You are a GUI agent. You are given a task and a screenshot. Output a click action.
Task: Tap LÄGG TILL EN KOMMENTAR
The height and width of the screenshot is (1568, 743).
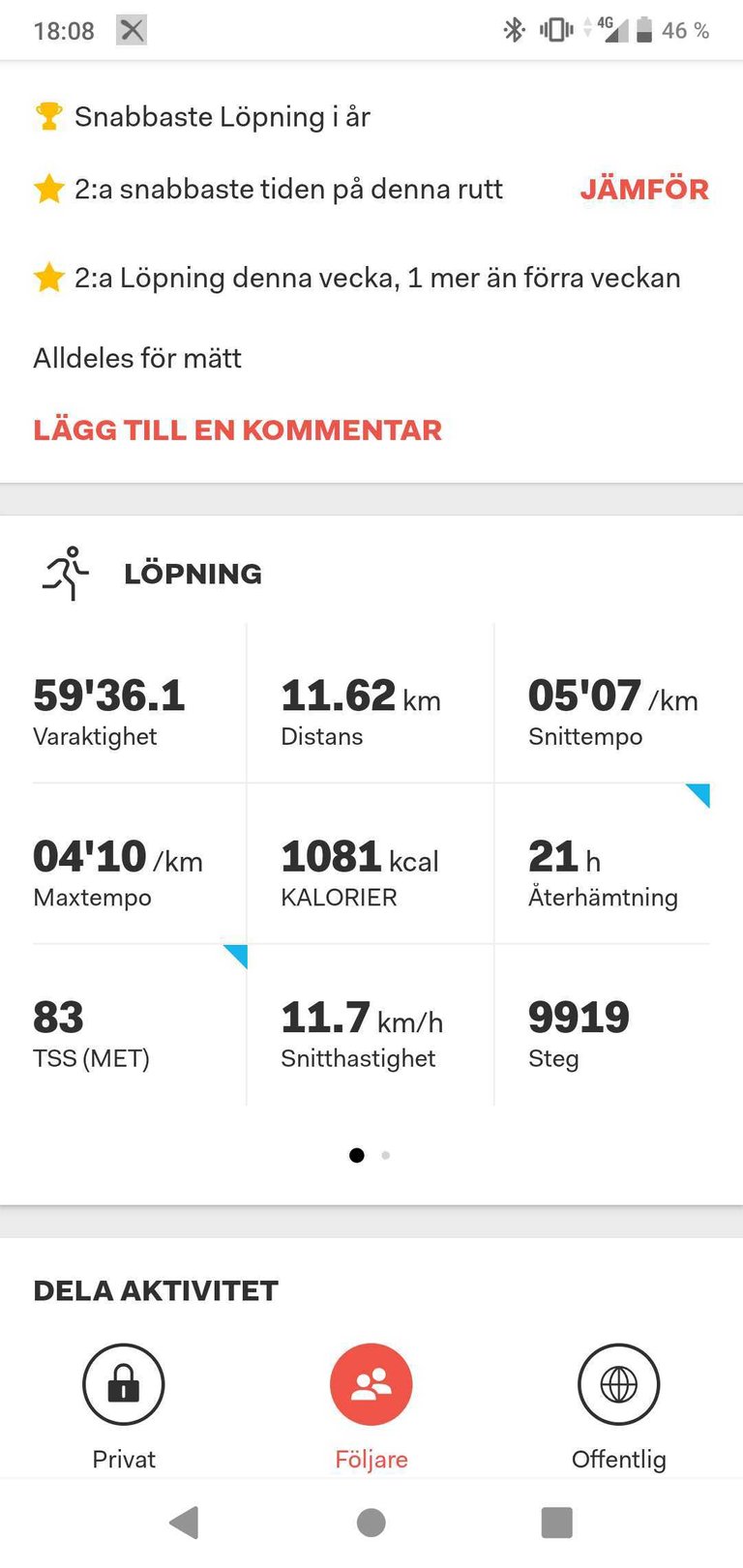[x=237, y=429]
